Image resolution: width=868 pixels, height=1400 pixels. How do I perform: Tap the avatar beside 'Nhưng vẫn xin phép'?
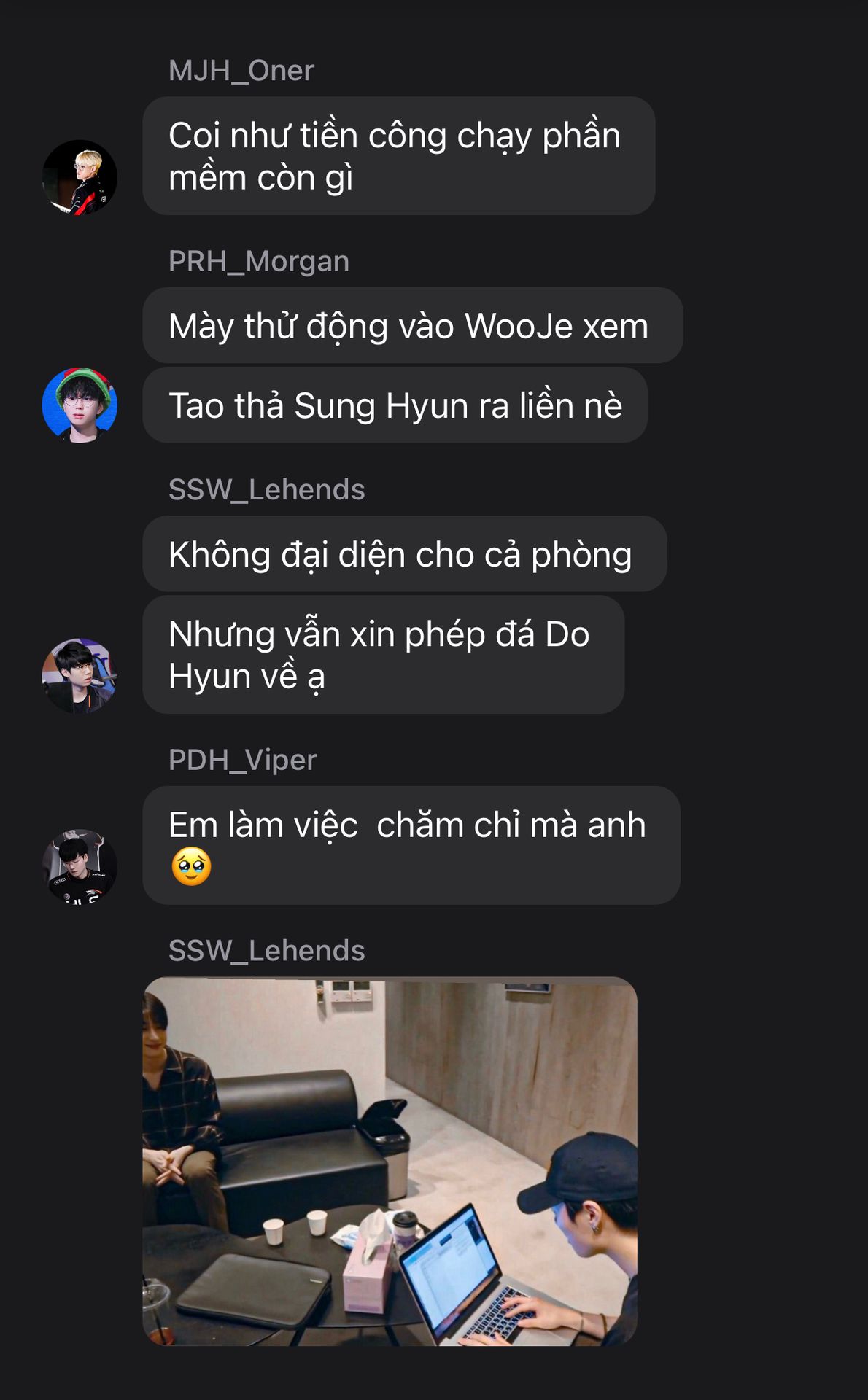tap(80, 675)
